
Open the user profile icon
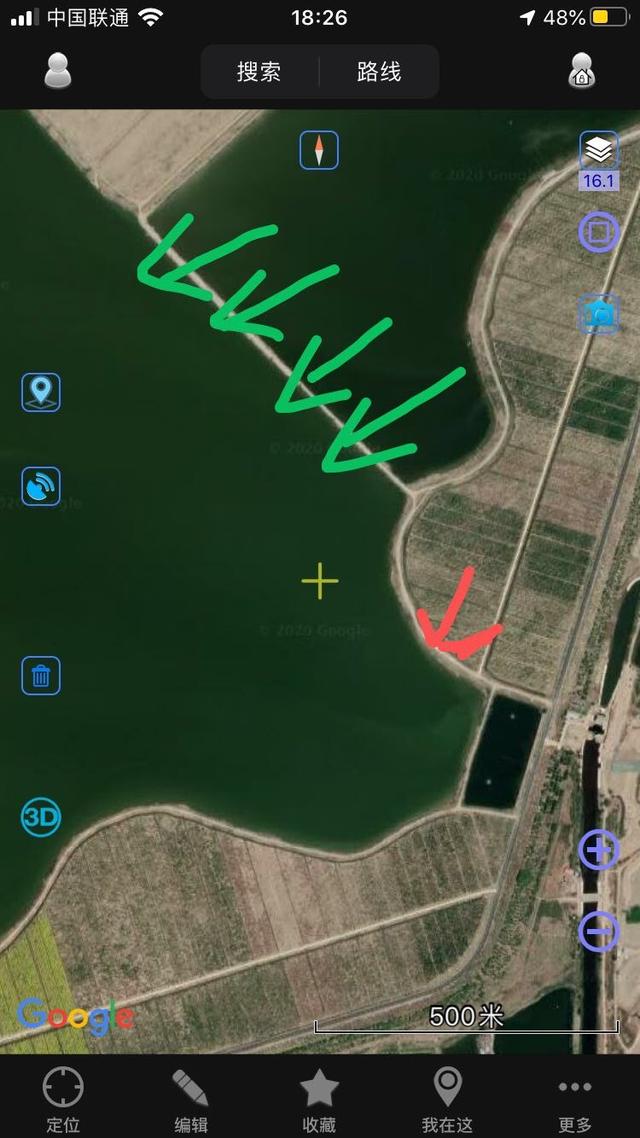(x=58, y=71)
